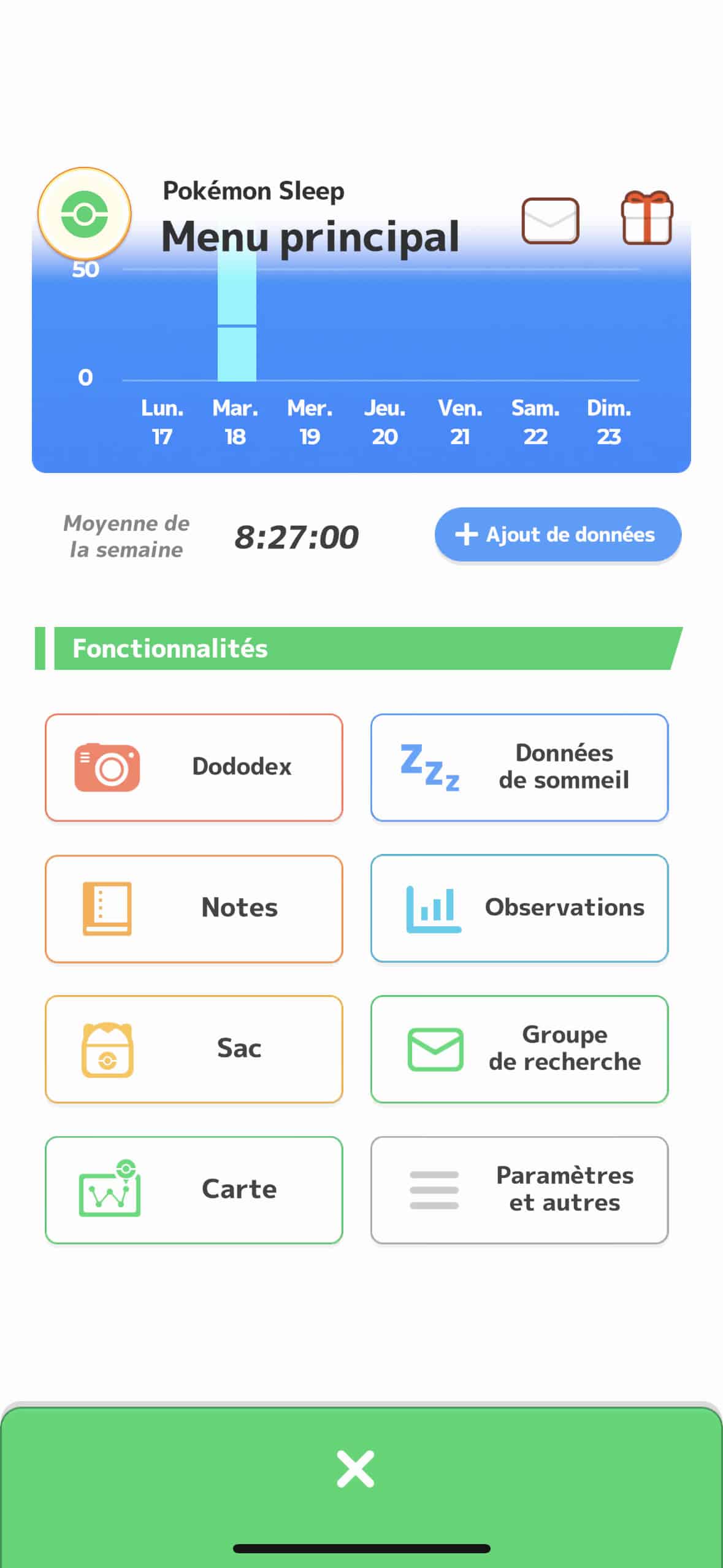Open the gift box rewards
The height and width of the screenshot is (1568, 723).
click(x=647, y=218)
